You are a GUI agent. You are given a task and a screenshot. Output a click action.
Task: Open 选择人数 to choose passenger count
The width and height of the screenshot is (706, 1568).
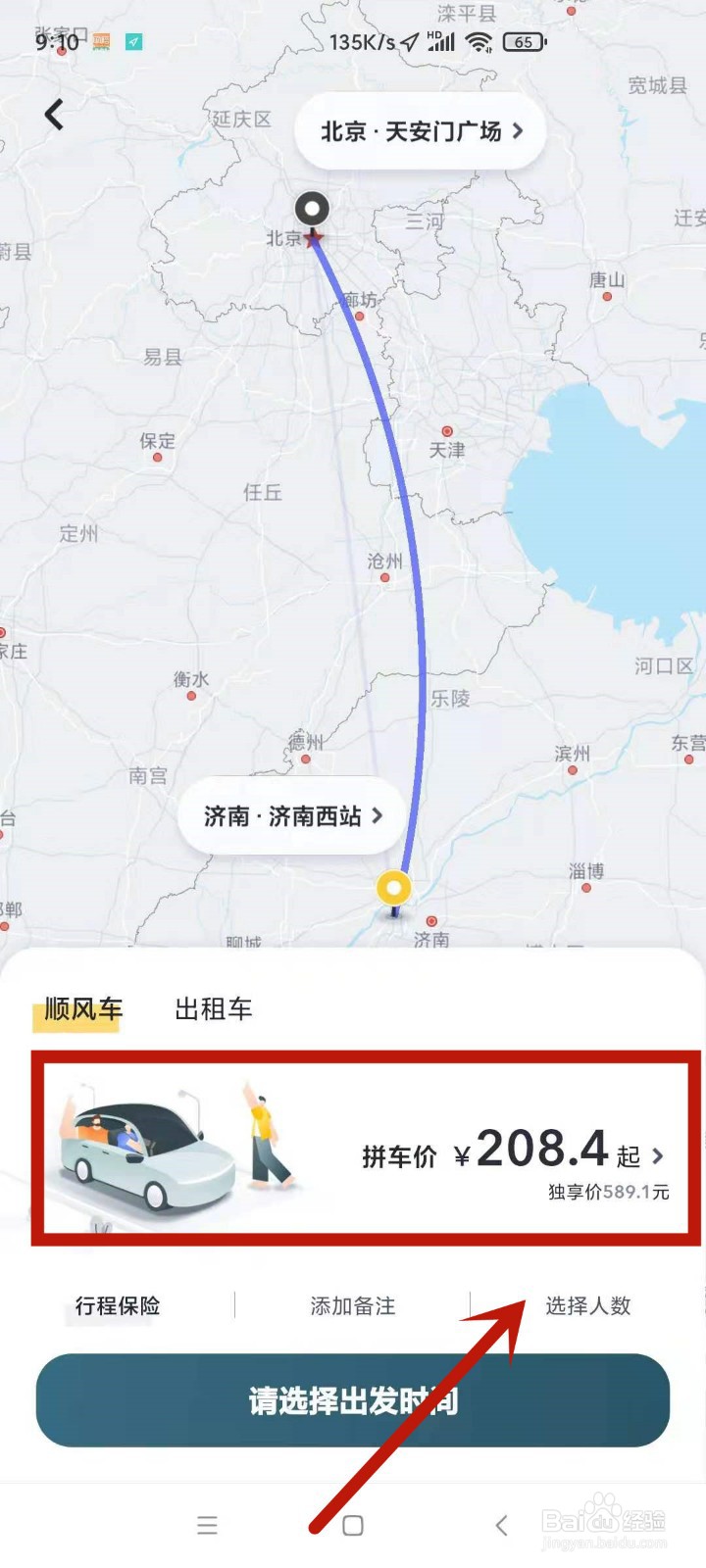click(588, 1306)
